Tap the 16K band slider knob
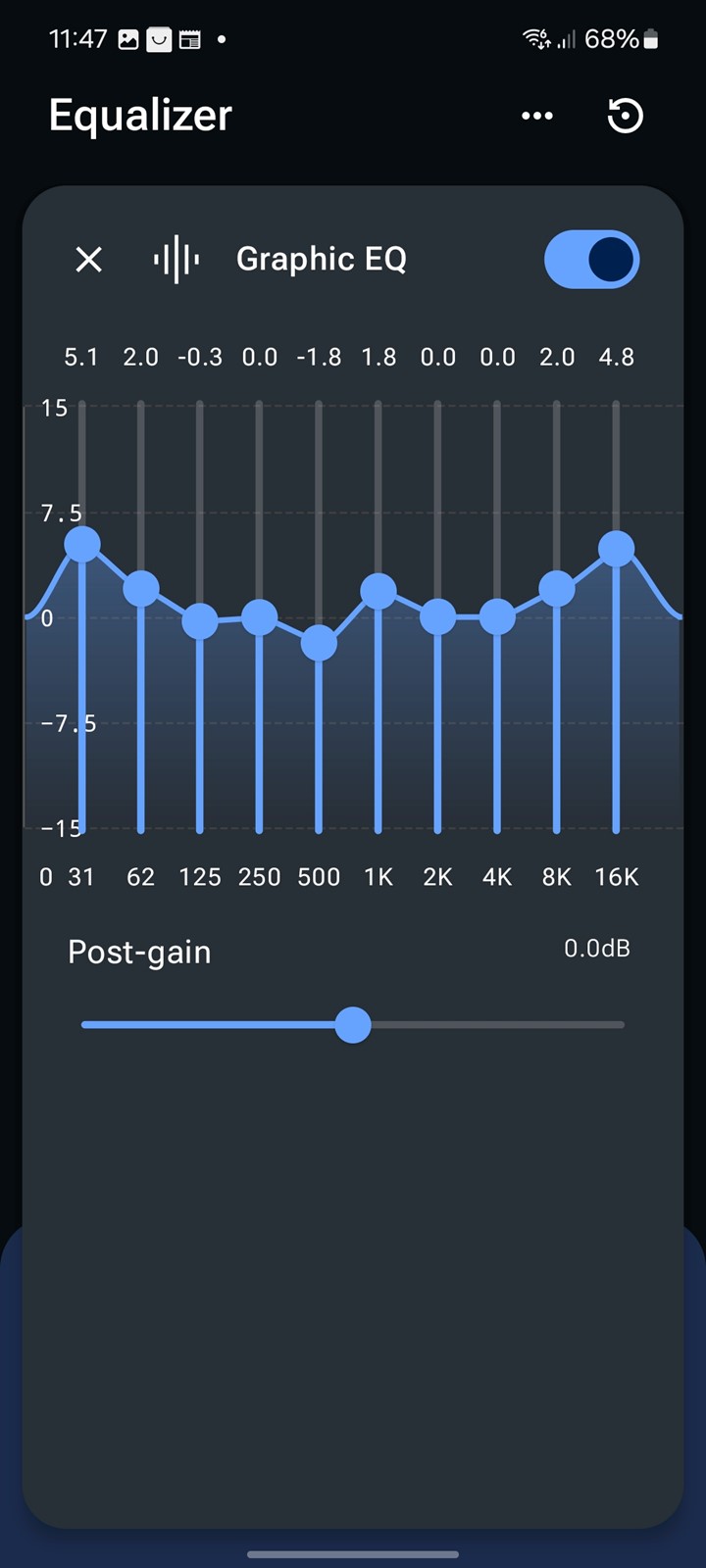Image resolution: width=706 pixels, height=1568 pixels. click(616, 549)
